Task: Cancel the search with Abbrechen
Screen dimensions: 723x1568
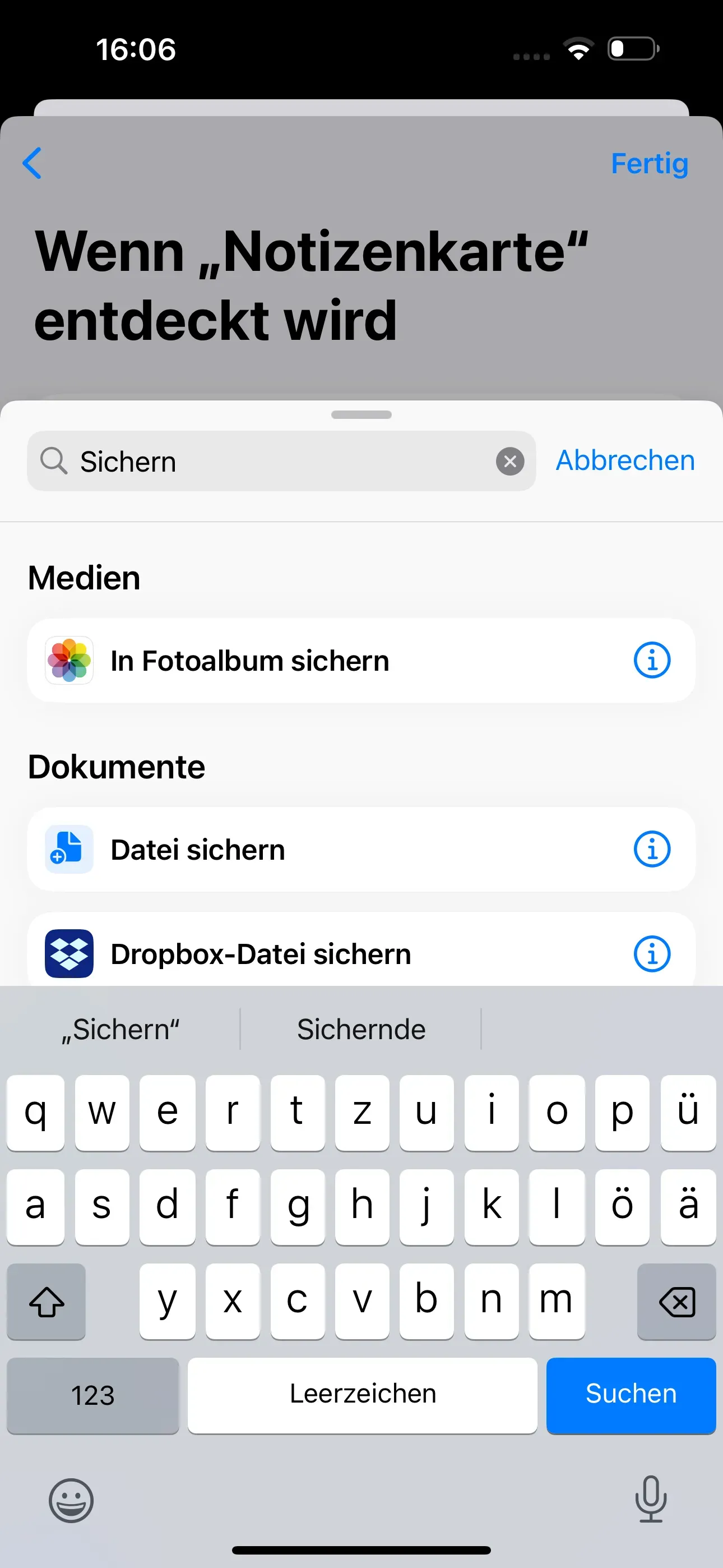Action: tap(625, 460)
